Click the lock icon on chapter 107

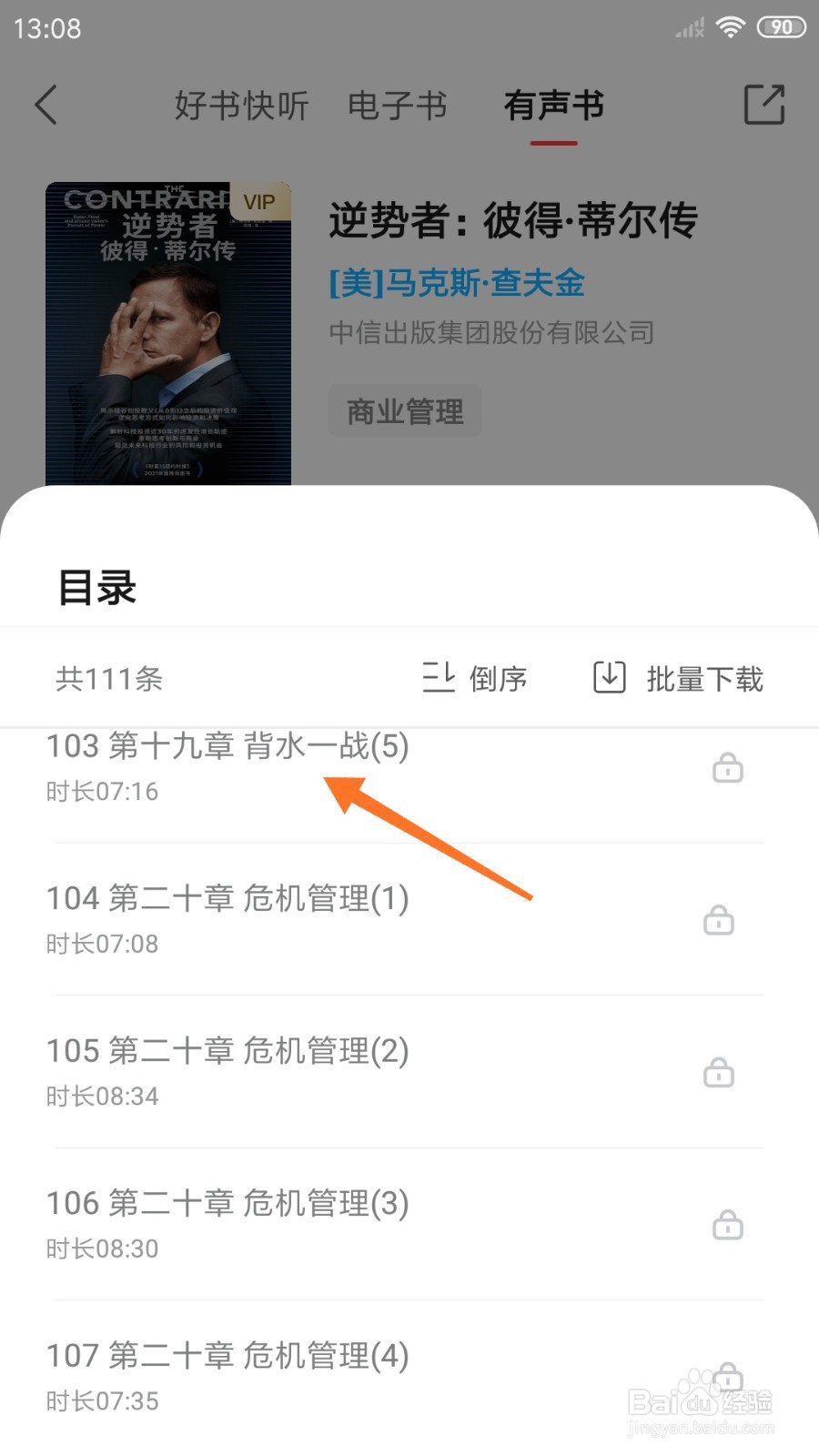726,1377
